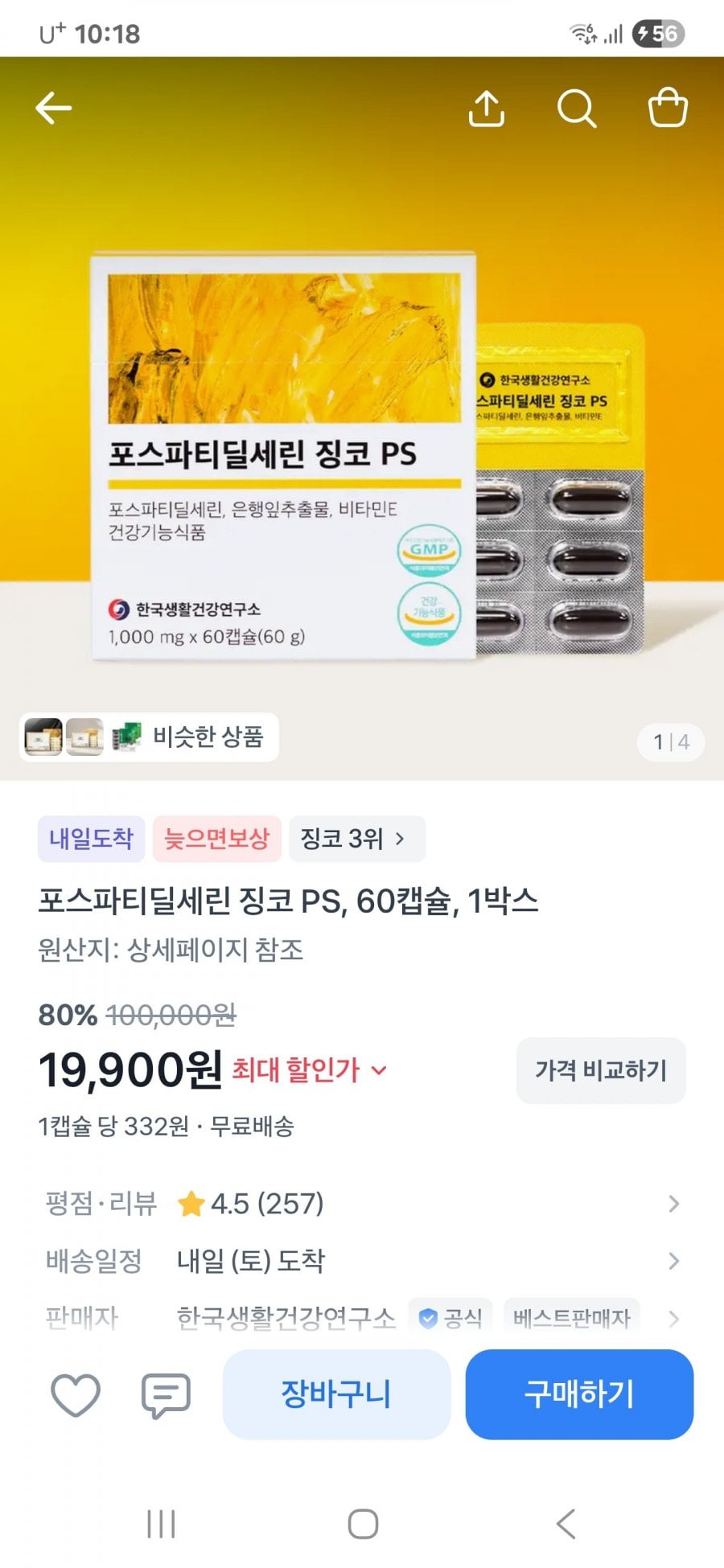This screenshot has height=1568, width=724.
Task: Tap 늦으면보상 badge
Action: pyautogui.click(x=216, y=839)
